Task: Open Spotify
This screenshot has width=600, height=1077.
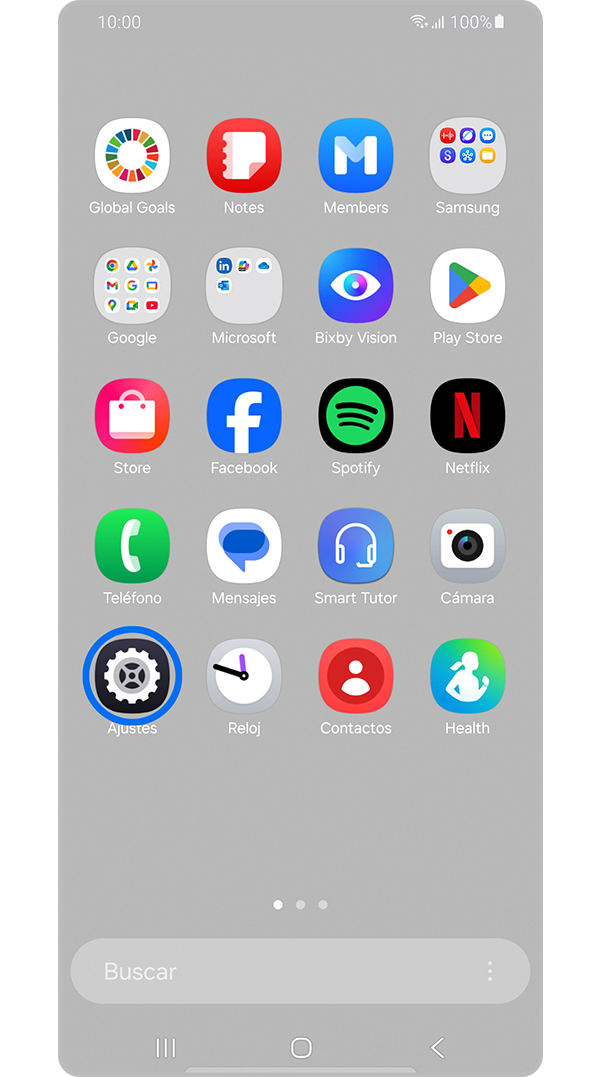Action: [356, 415]
